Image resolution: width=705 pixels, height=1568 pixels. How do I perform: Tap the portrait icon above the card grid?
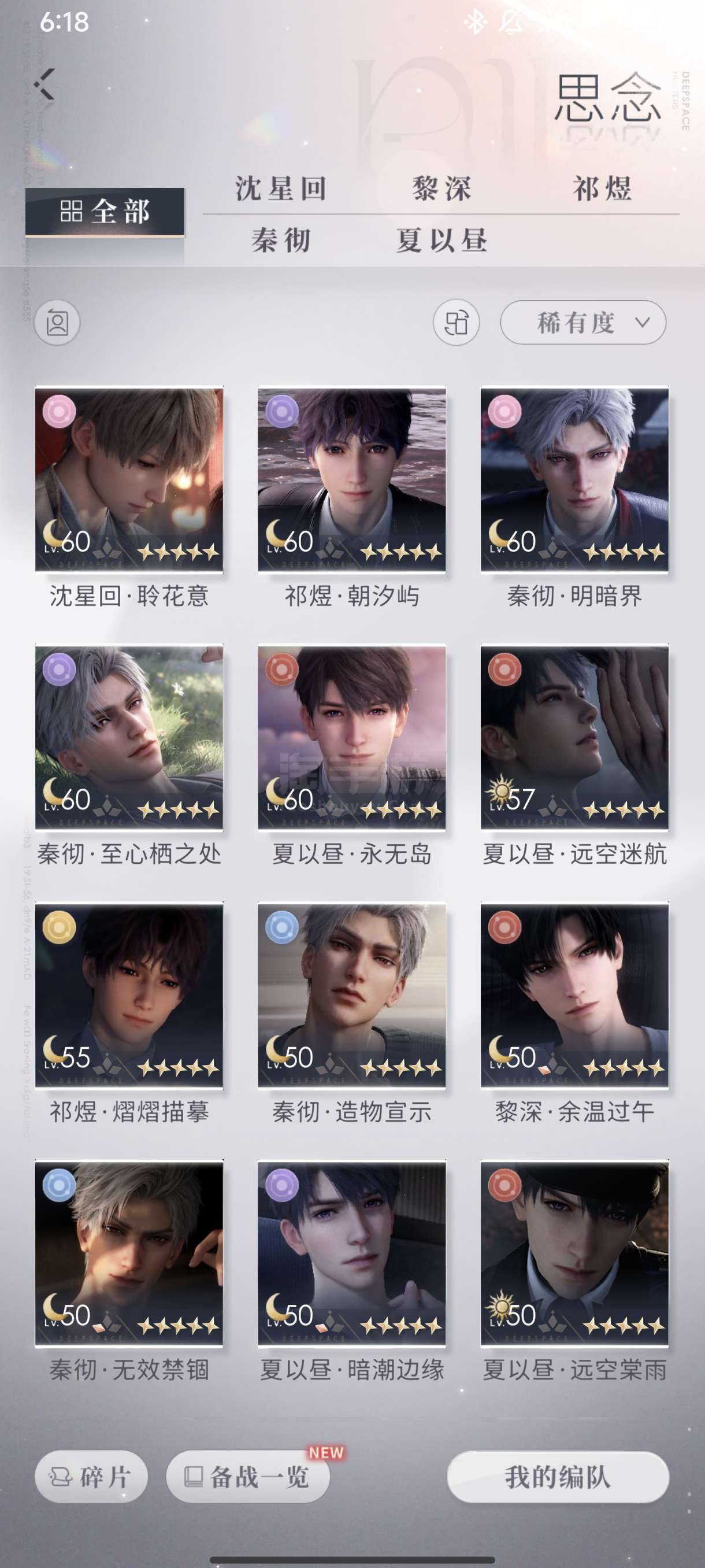pos(57,322)
